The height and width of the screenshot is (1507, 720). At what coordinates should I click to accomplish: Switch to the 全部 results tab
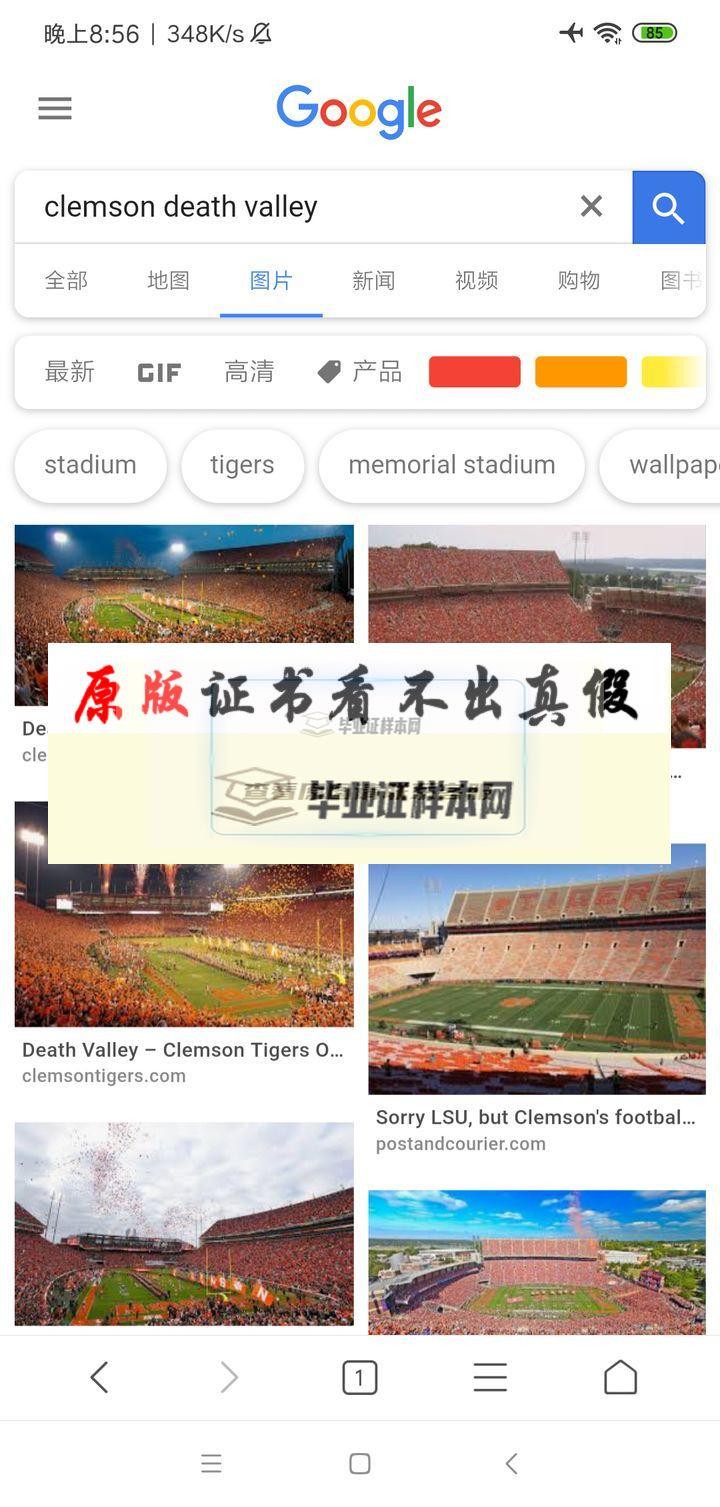(66, 281)
